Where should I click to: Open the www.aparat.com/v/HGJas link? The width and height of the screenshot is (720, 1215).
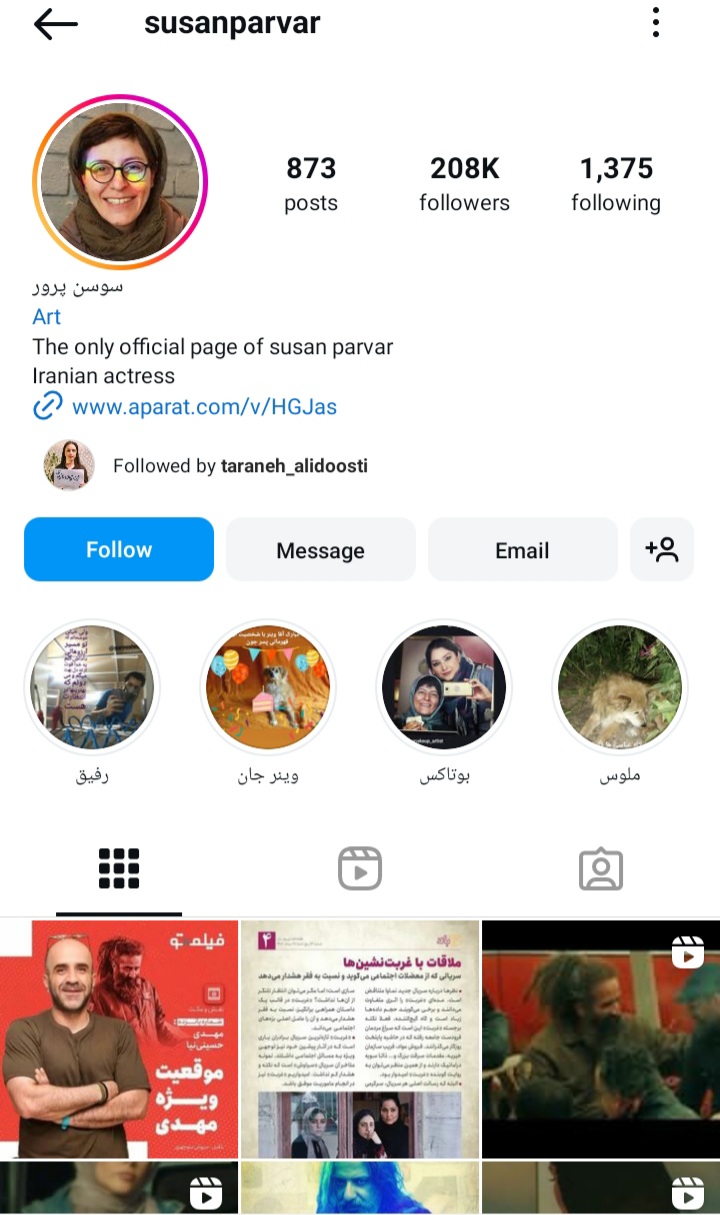point(204,406)
